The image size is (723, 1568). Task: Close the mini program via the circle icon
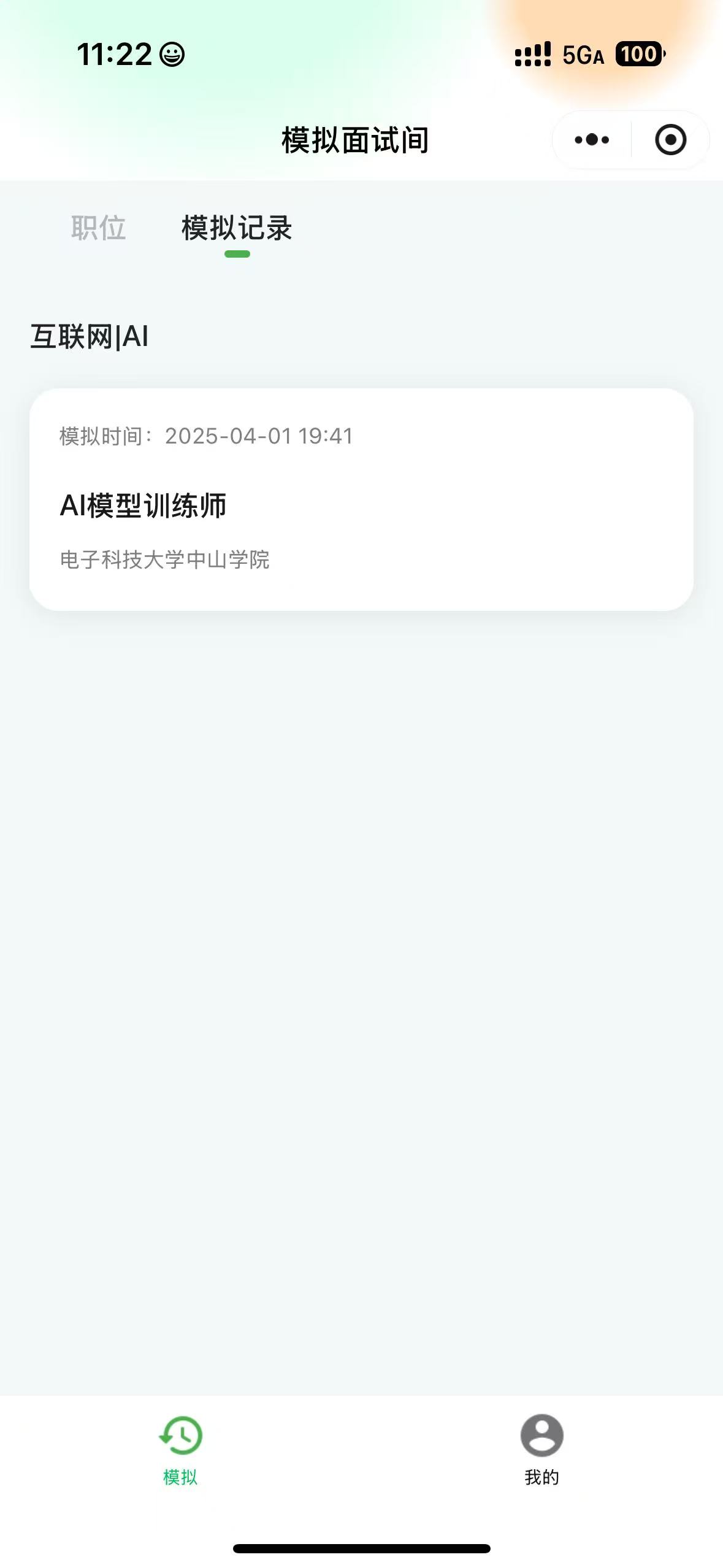[x=670, y=140]
